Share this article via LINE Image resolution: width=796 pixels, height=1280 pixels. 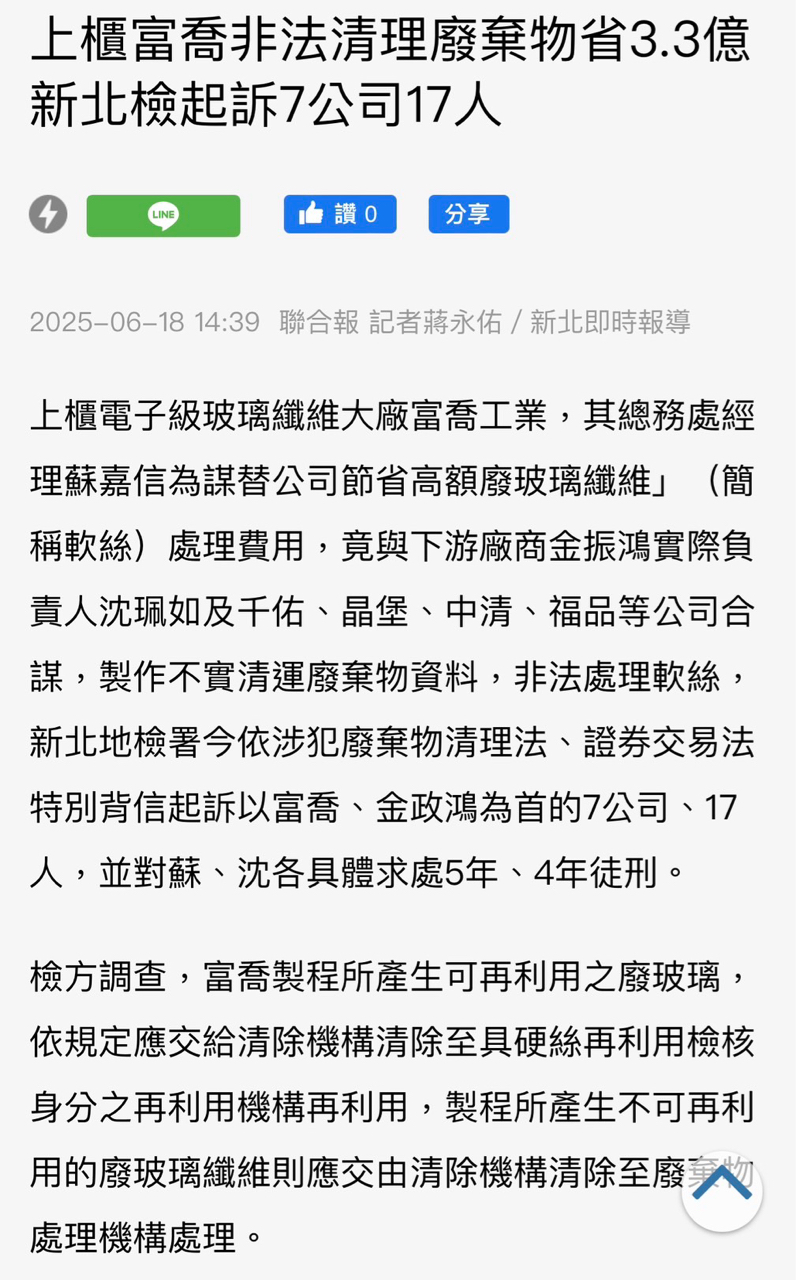point(163,215)
